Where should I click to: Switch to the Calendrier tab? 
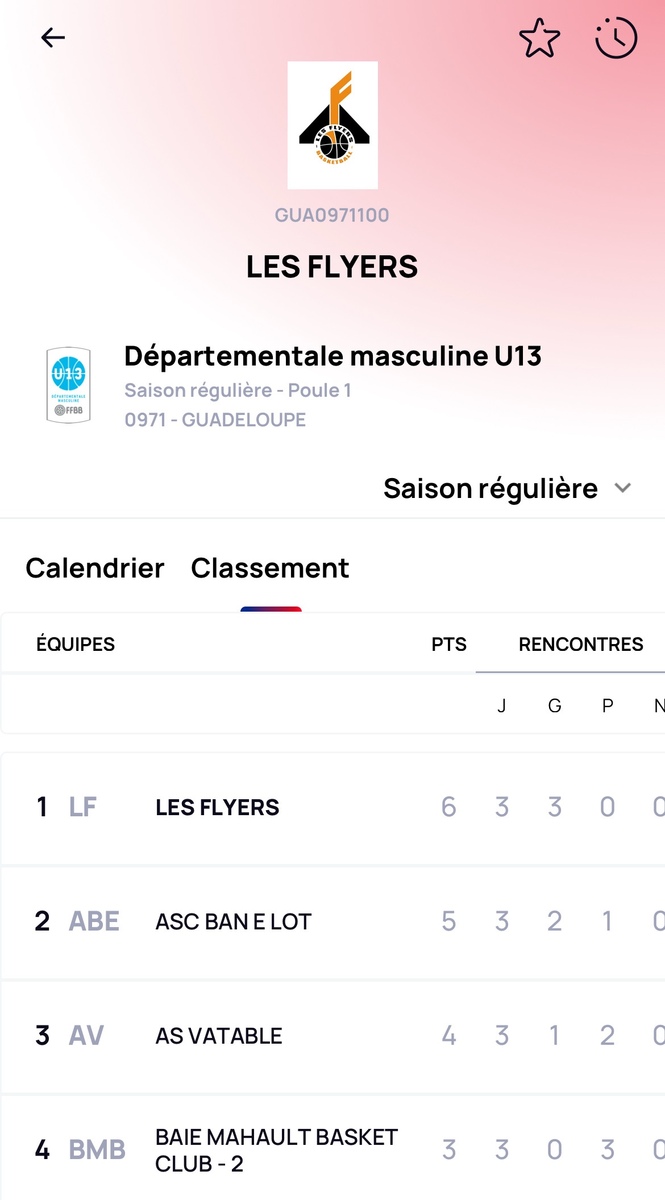(95, 568)
